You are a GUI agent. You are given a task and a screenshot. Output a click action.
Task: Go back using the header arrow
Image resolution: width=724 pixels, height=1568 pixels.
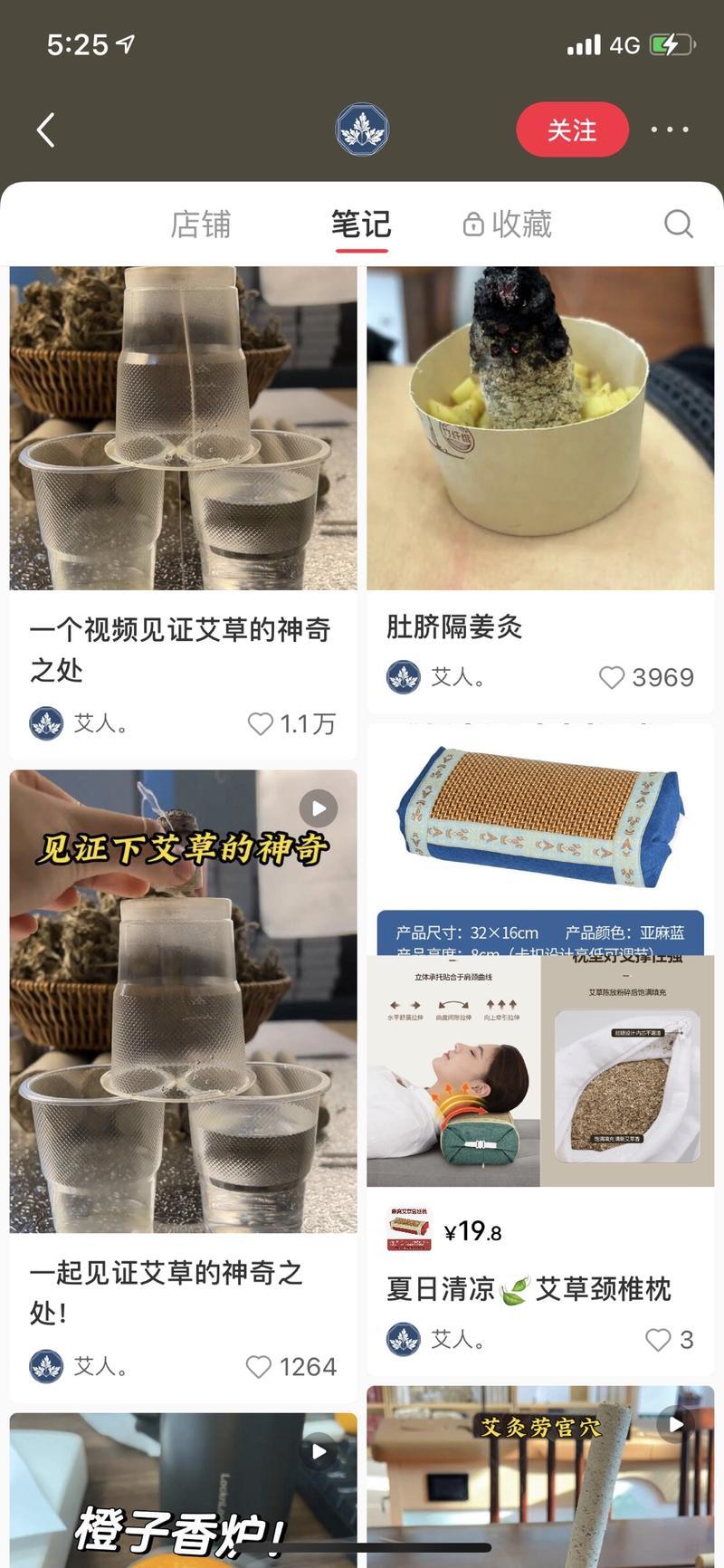click(x=46, y=130)
